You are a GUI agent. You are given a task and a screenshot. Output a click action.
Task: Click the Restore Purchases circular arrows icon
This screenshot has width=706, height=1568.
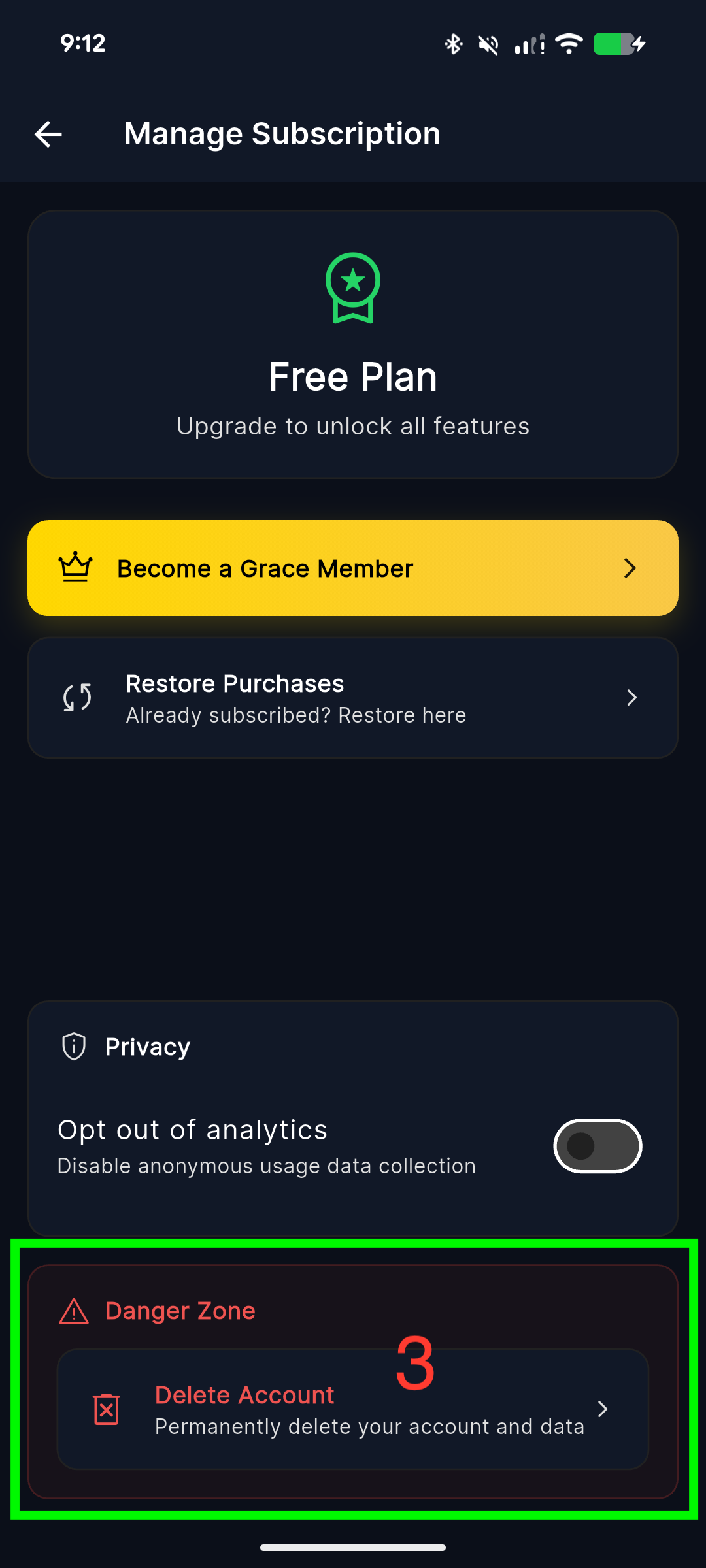point(77,696)
